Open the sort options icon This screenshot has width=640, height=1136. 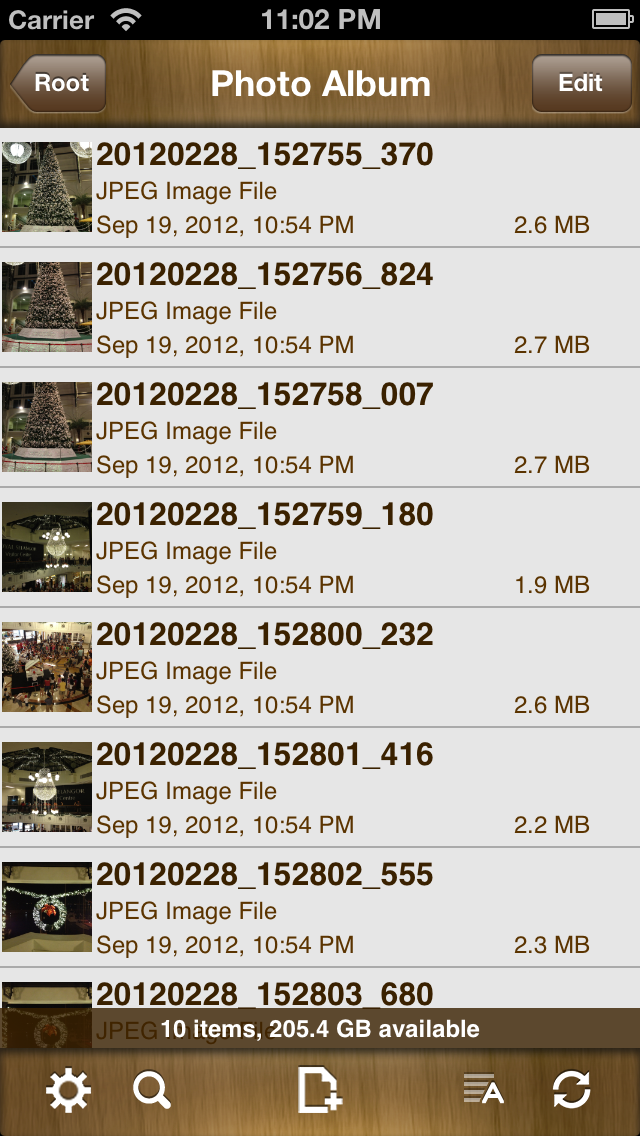[483, 1090]
